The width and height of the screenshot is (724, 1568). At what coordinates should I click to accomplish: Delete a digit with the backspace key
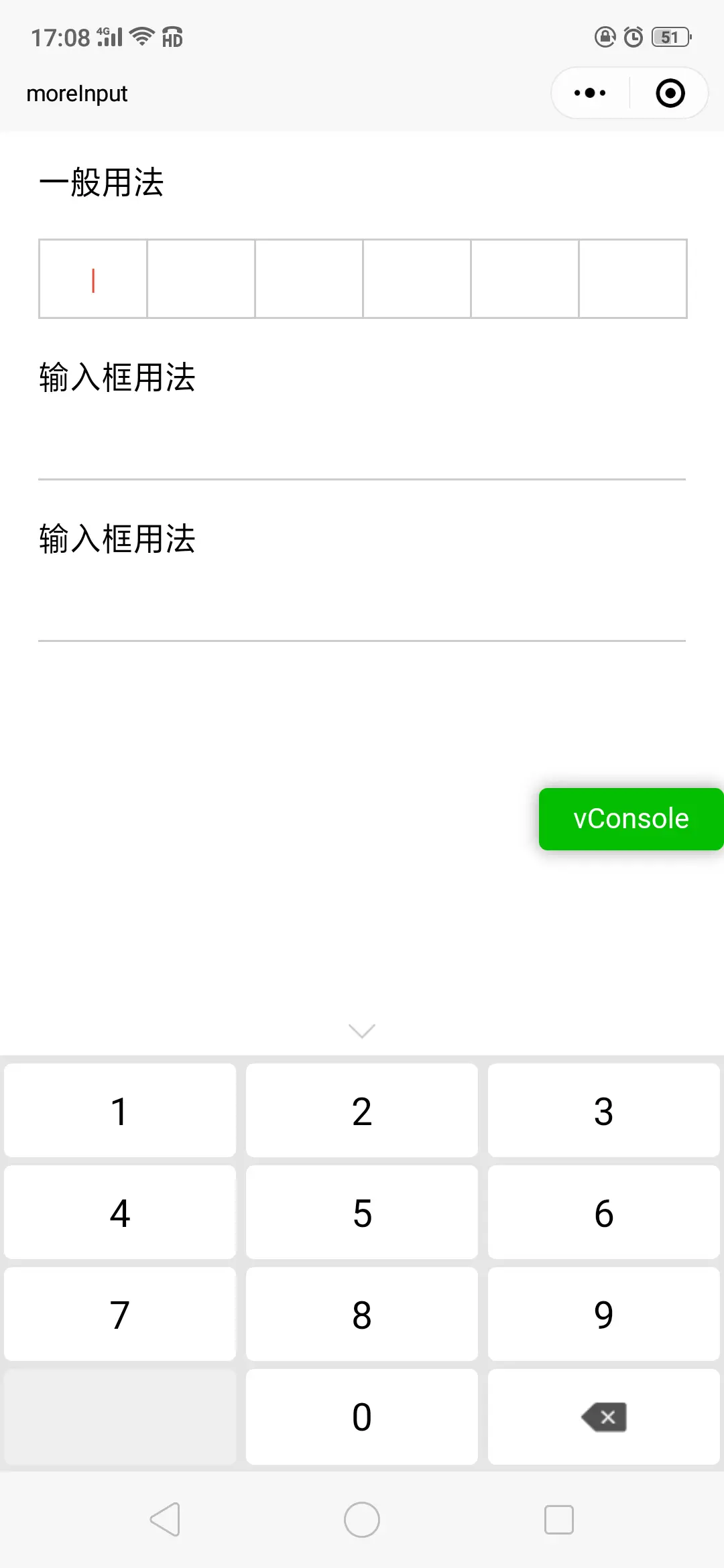[604, 1417]
